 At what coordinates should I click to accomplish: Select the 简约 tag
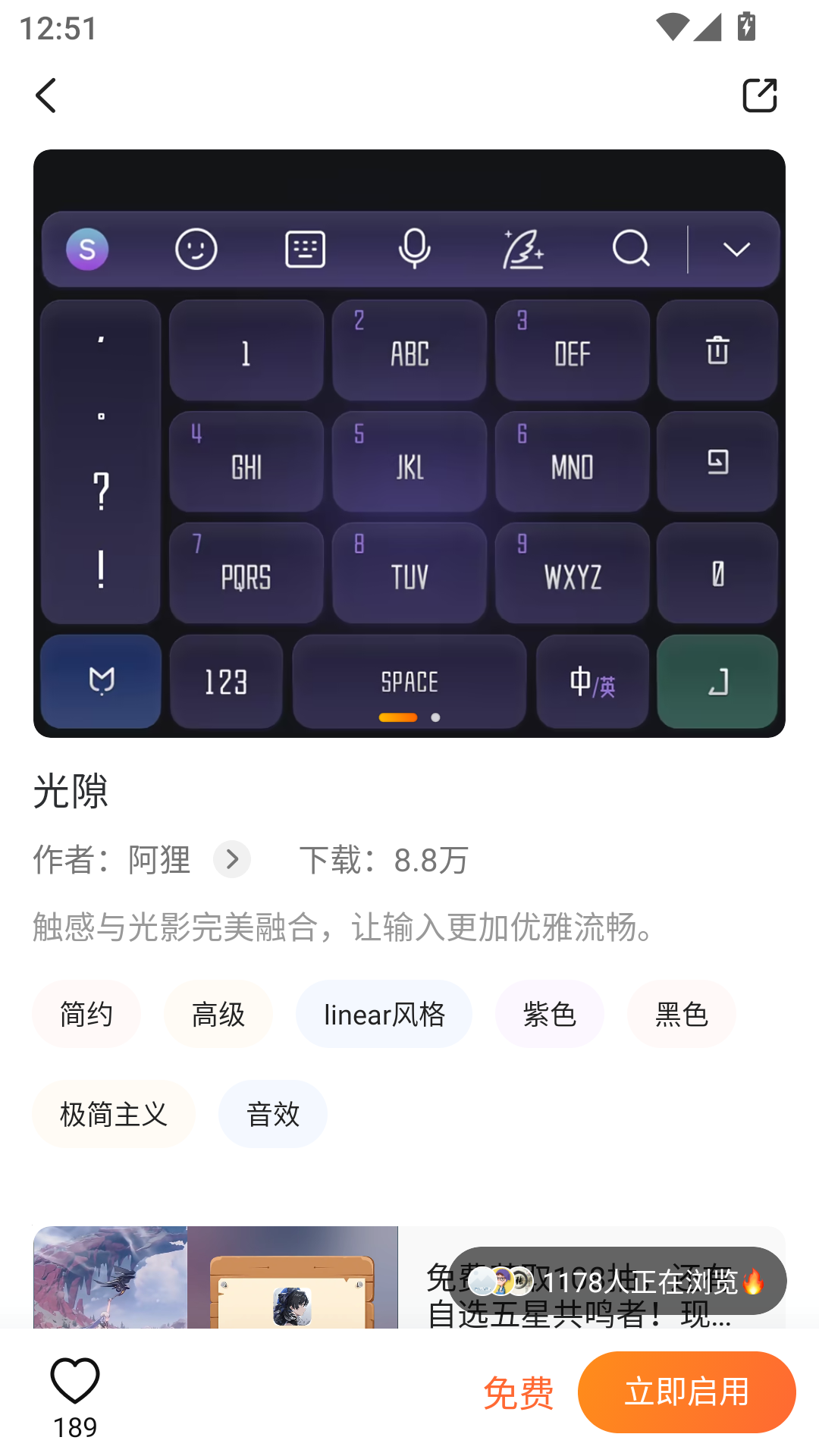coord(86,1014)
